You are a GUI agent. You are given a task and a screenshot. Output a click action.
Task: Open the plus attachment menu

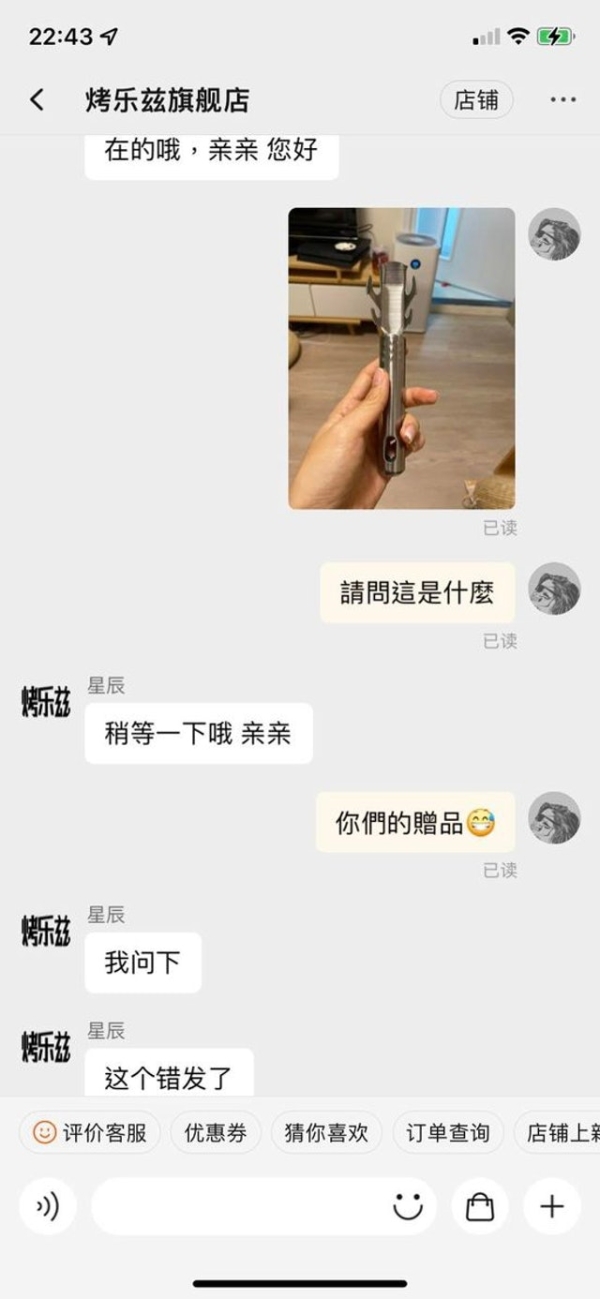pos(552,1207)
